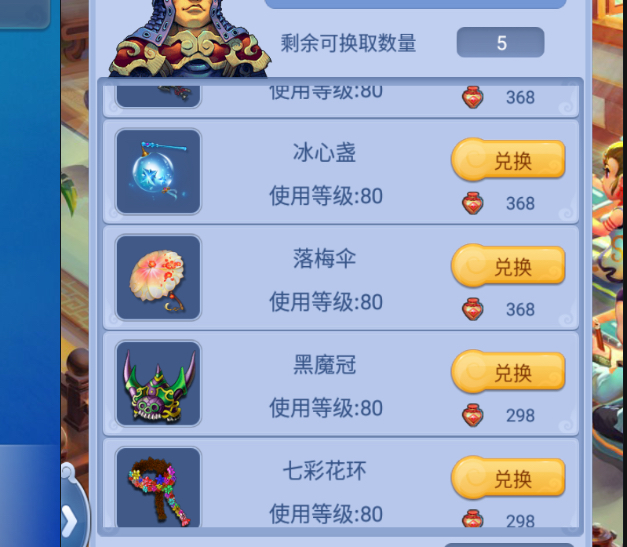The image size is (627, 547).
Task: Inspect the 黑魔冠 helmet icon
Action: pos(158,383)
